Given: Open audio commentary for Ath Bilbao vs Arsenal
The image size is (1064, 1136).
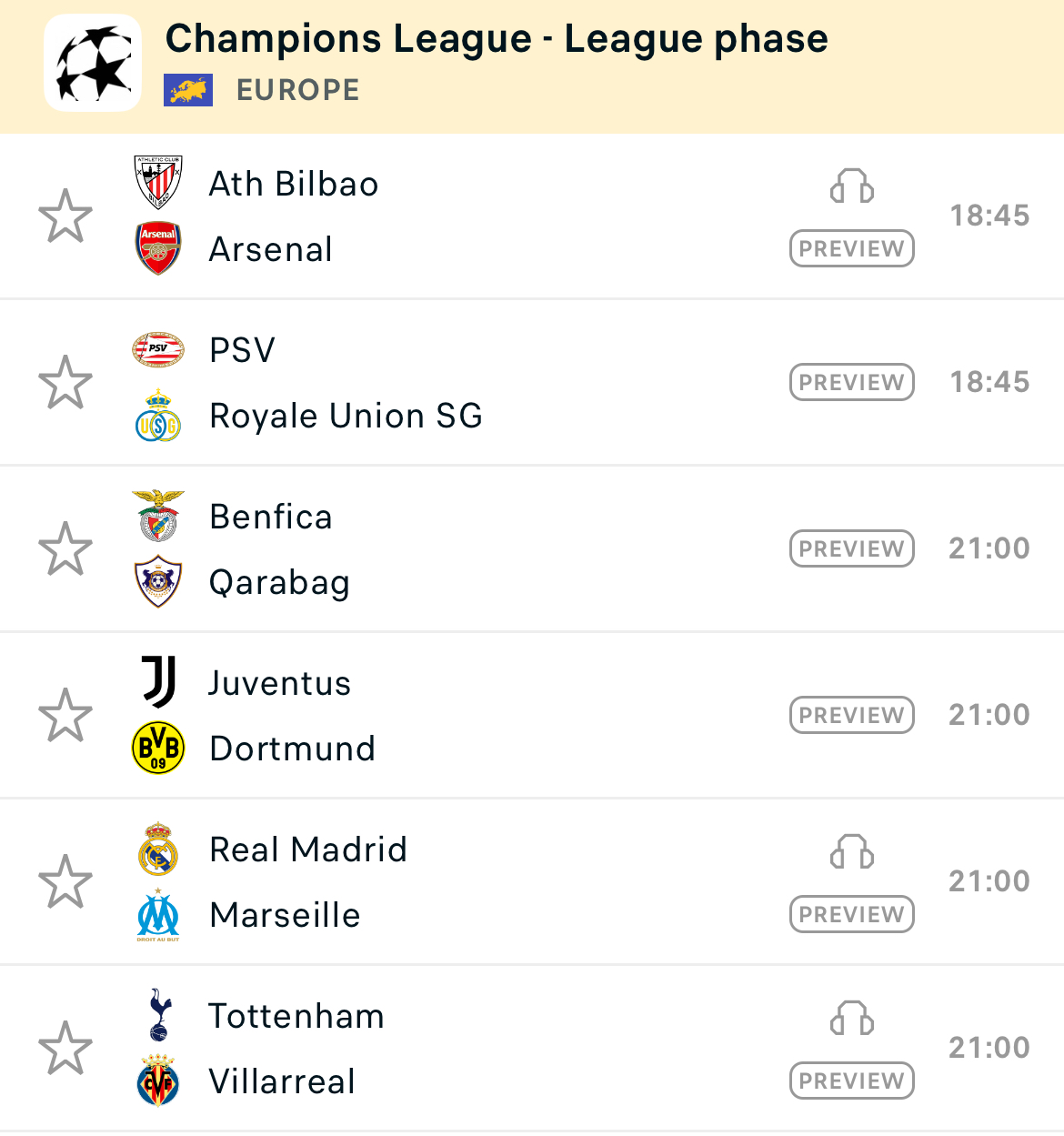Looking at the screenshot, I should click(x=852, y=186).
